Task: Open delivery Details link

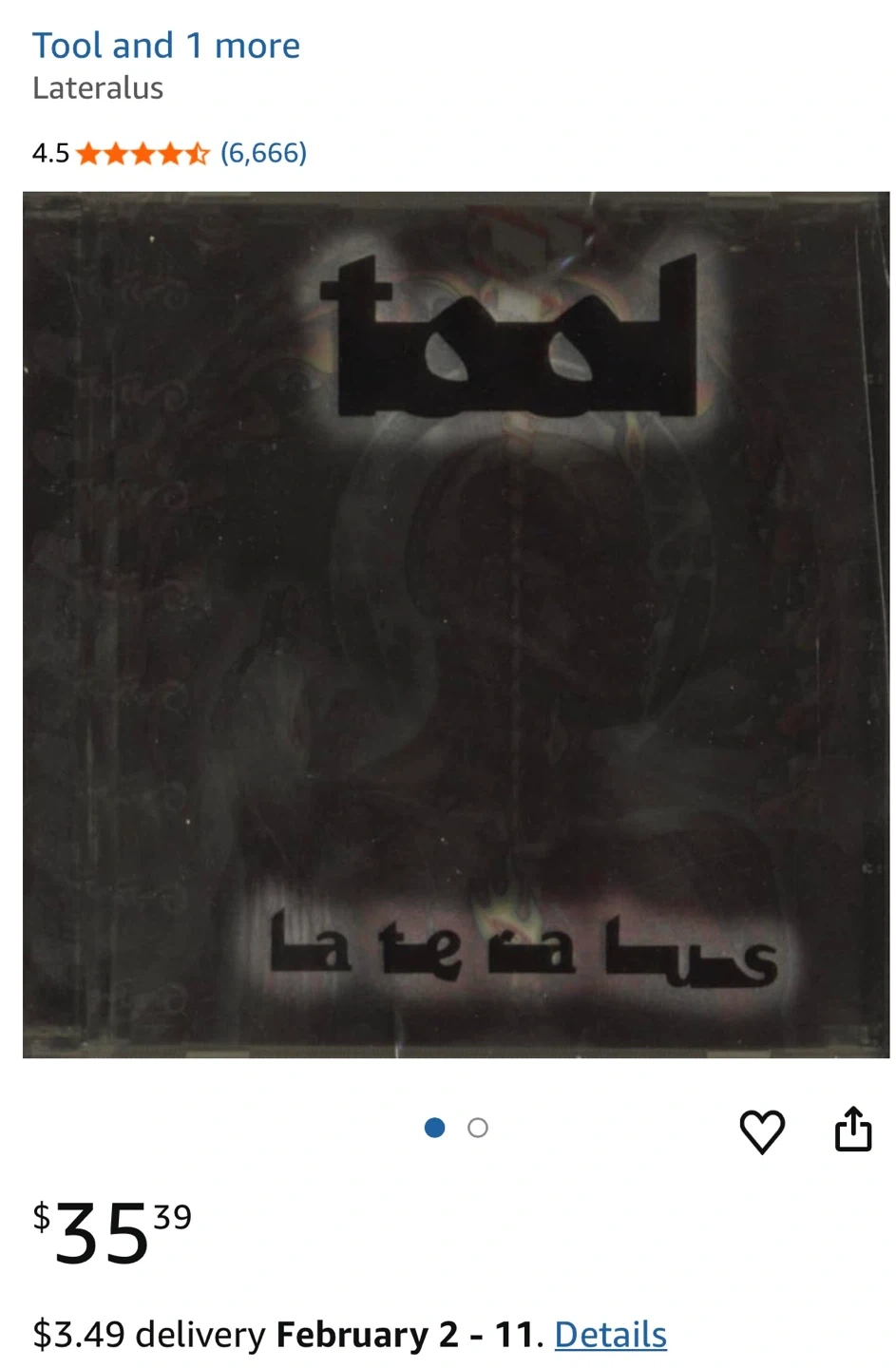Action: pyautogui.click(x=611, y=1335)
